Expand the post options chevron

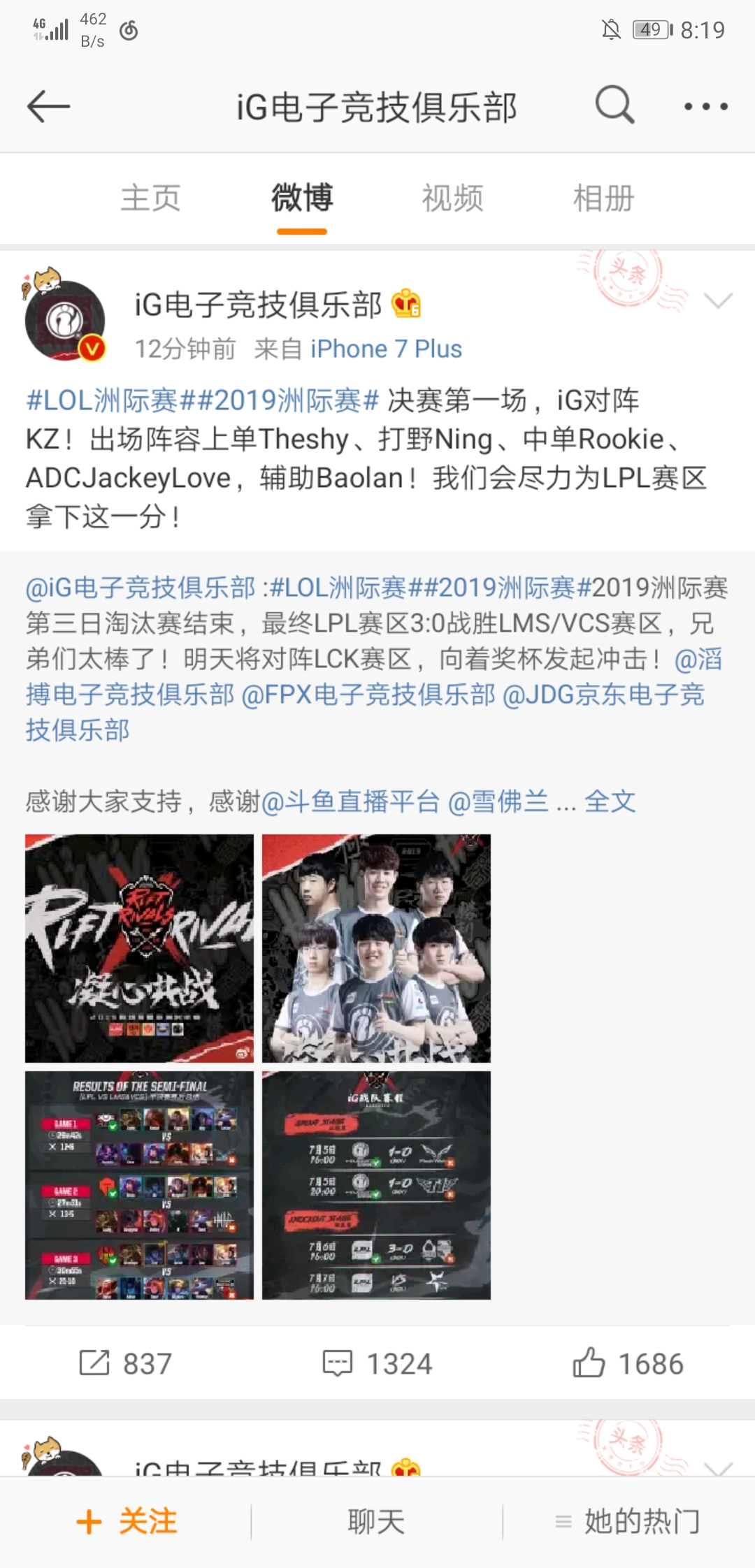(x=718, y=300)
